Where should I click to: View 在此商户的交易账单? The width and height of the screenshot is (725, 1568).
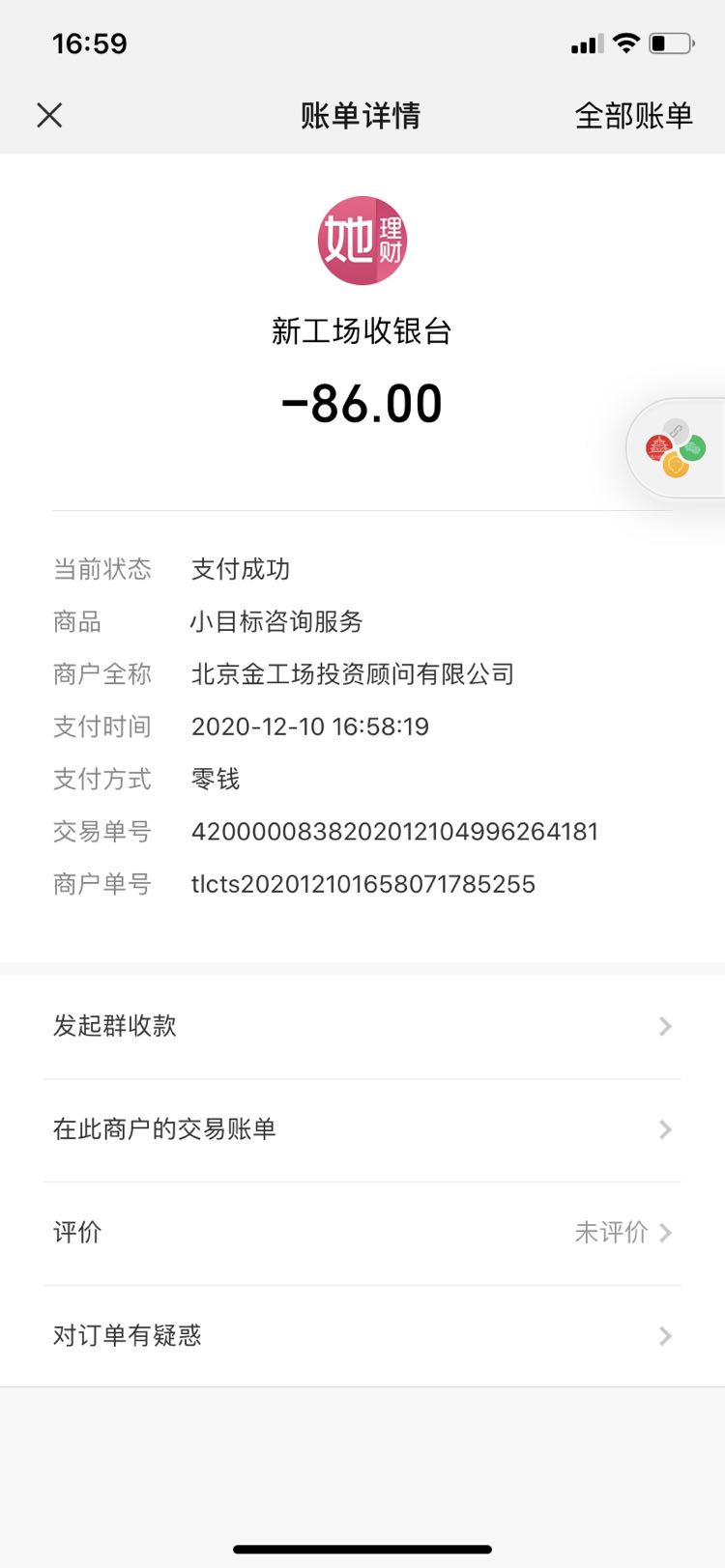[x=362, y=1129]
